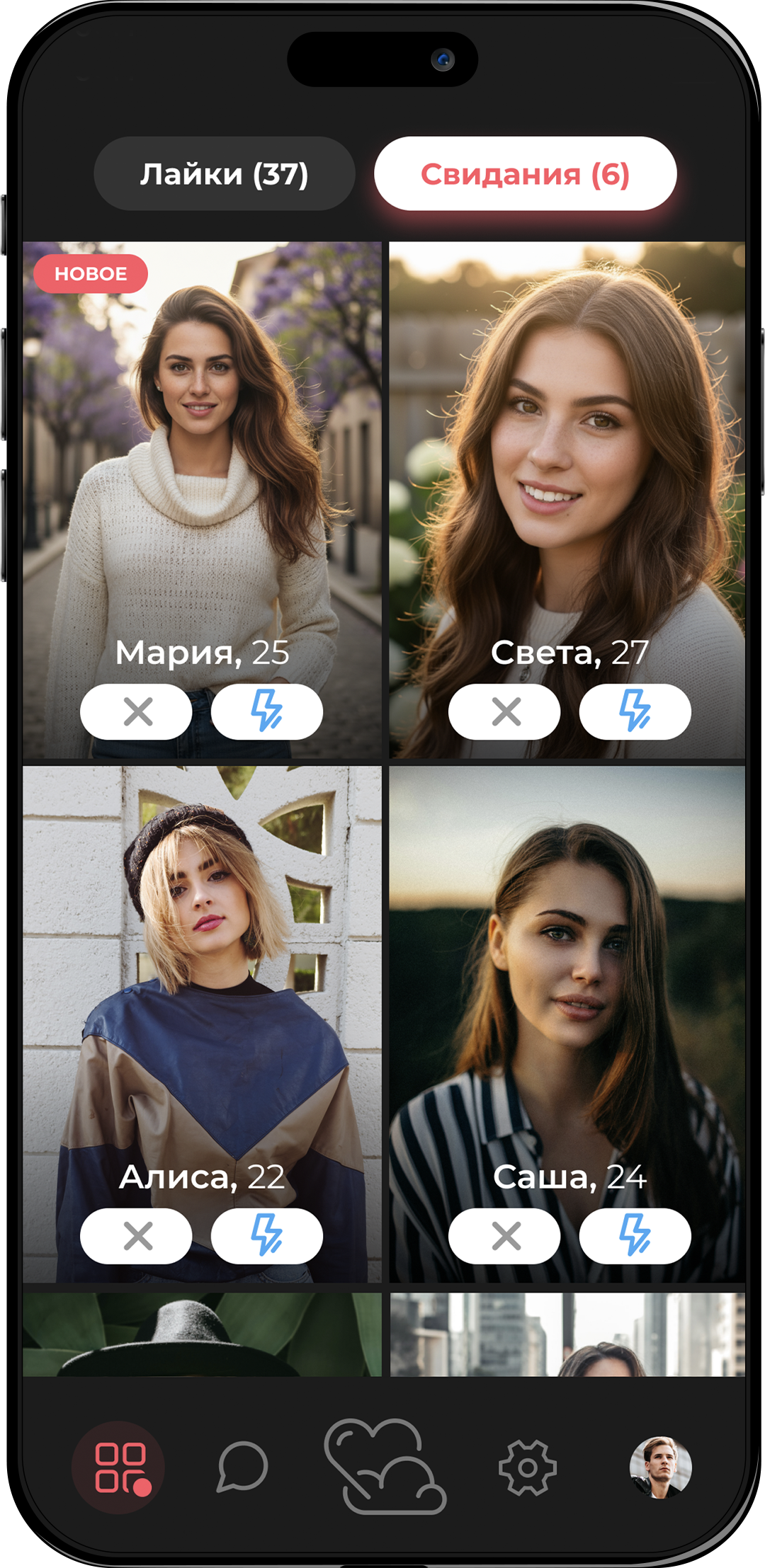Open Мария, 25 profile card
Viewport: 765px width, 1568px height.
pyautogui.click(x=202, y=460)
